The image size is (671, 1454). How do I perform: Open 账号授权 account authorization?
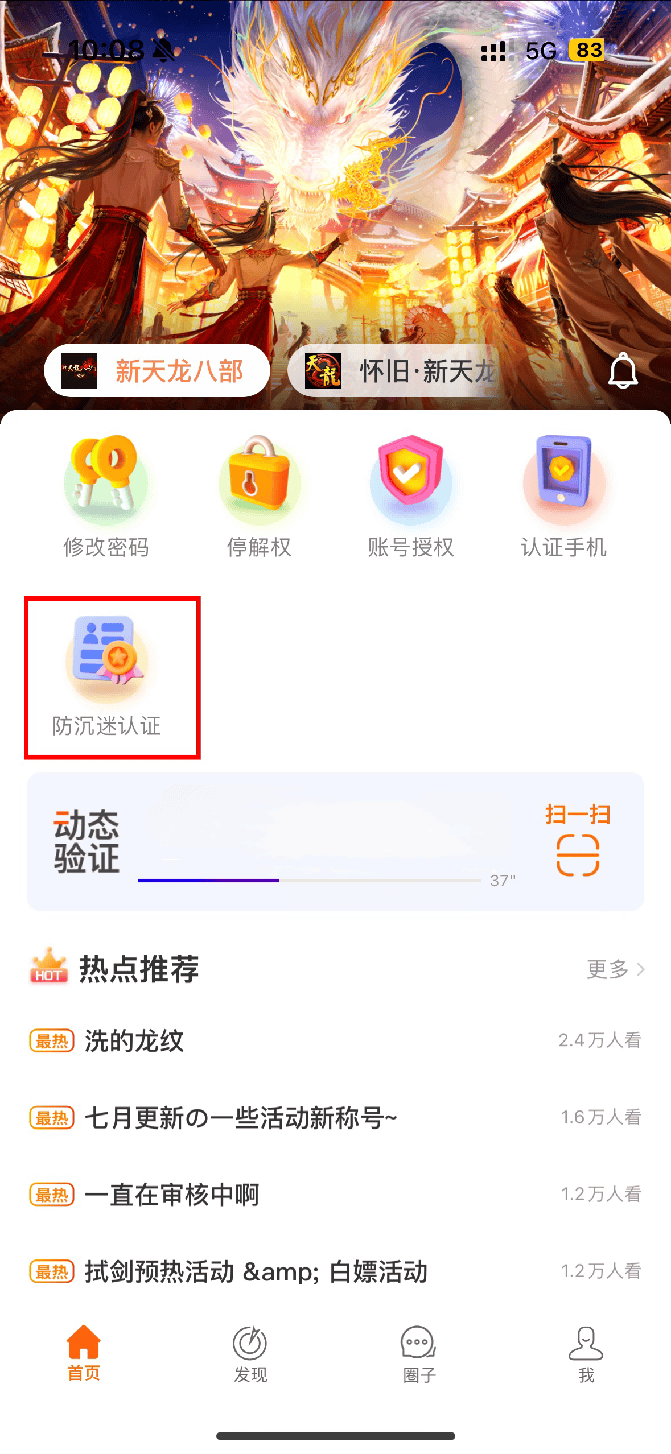coord(411,497)
